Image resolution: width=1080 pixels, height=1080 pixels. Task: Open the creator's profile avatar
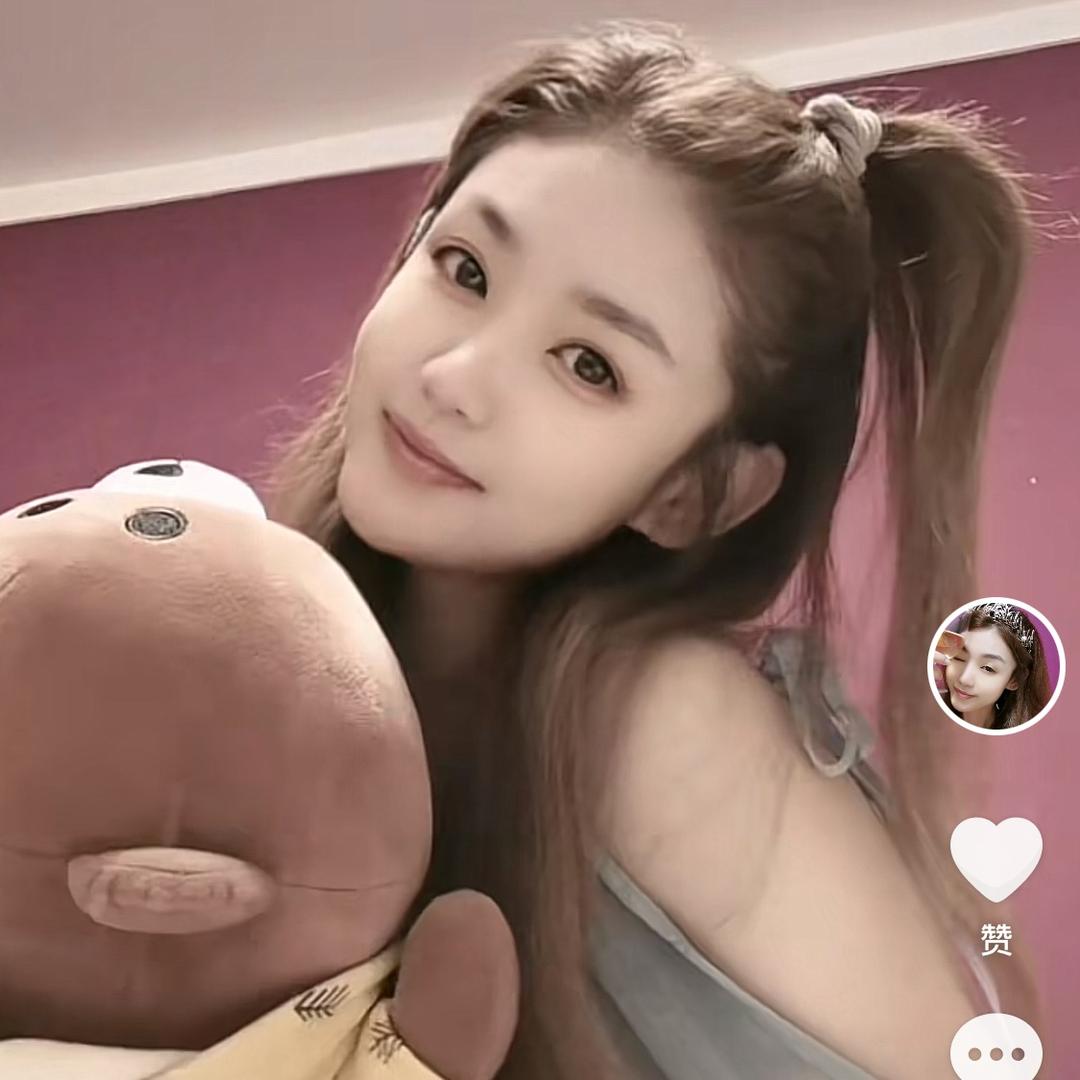click(996, 666)
